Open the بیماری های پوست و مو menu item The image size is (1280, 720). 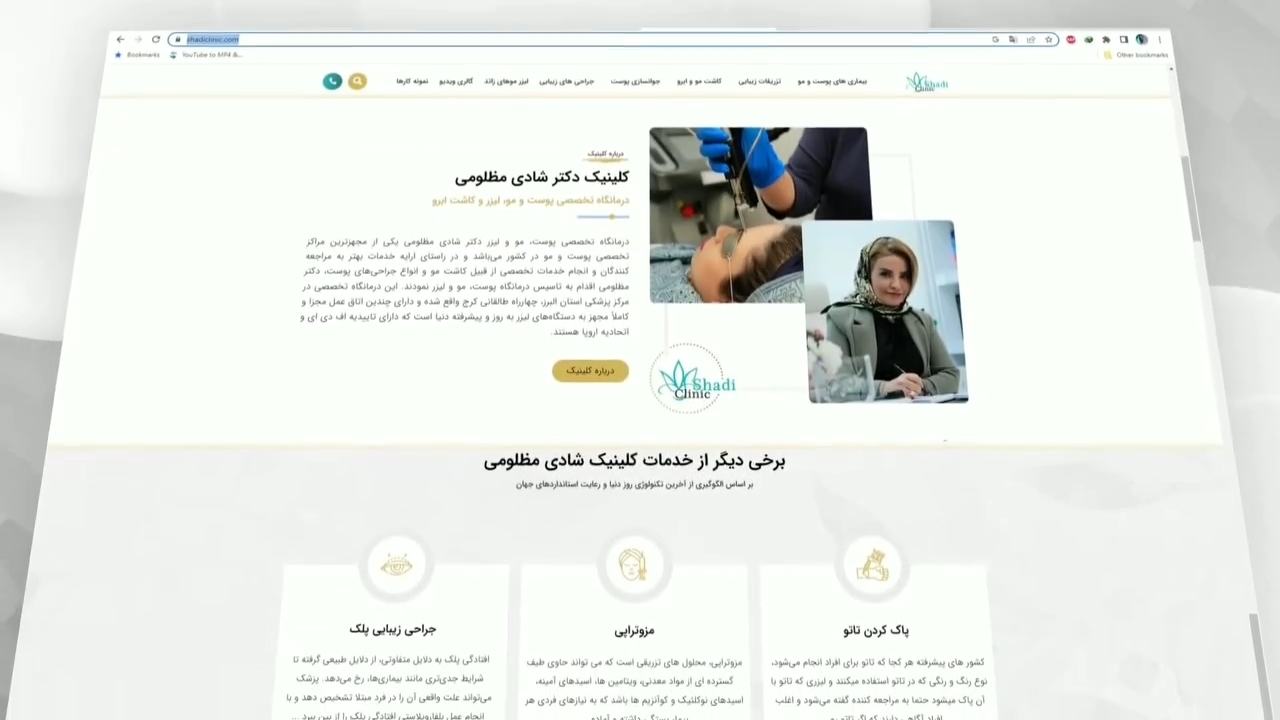coord(832,81)
